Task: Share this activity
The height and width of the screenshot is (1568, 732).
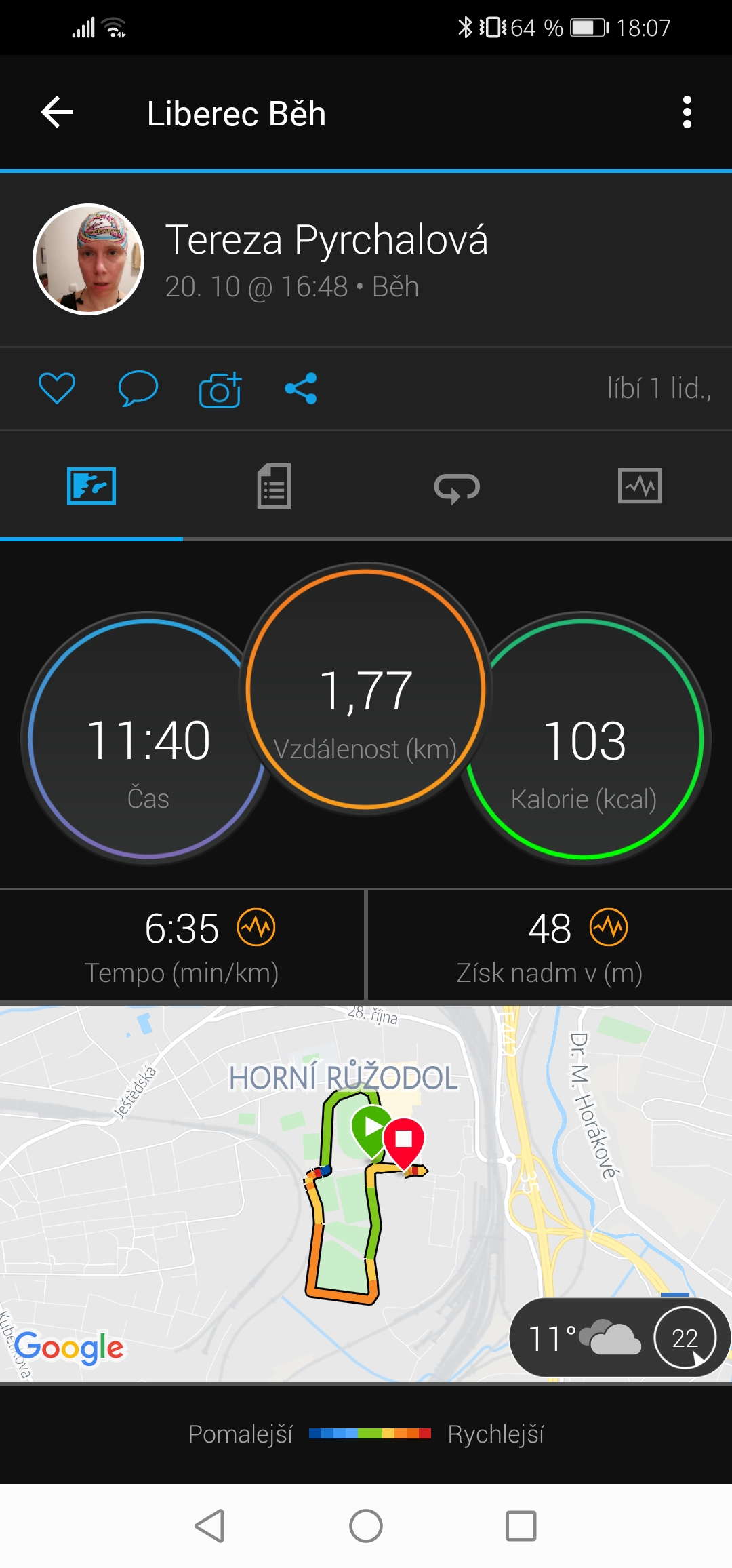Action: pyautogui.click(x=301, y=389)
